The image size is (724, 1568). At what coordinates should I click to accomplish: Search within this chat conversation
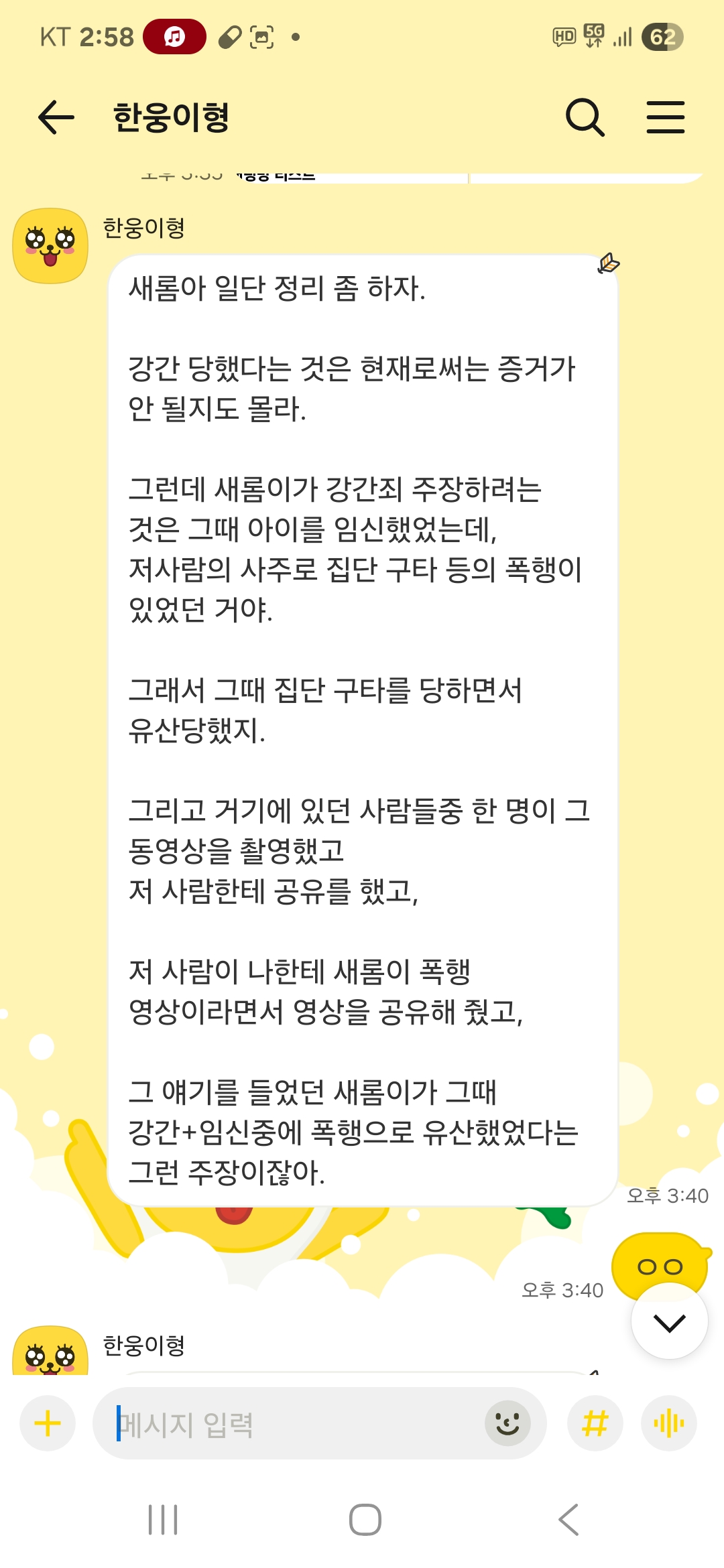(x=585, y=118)
